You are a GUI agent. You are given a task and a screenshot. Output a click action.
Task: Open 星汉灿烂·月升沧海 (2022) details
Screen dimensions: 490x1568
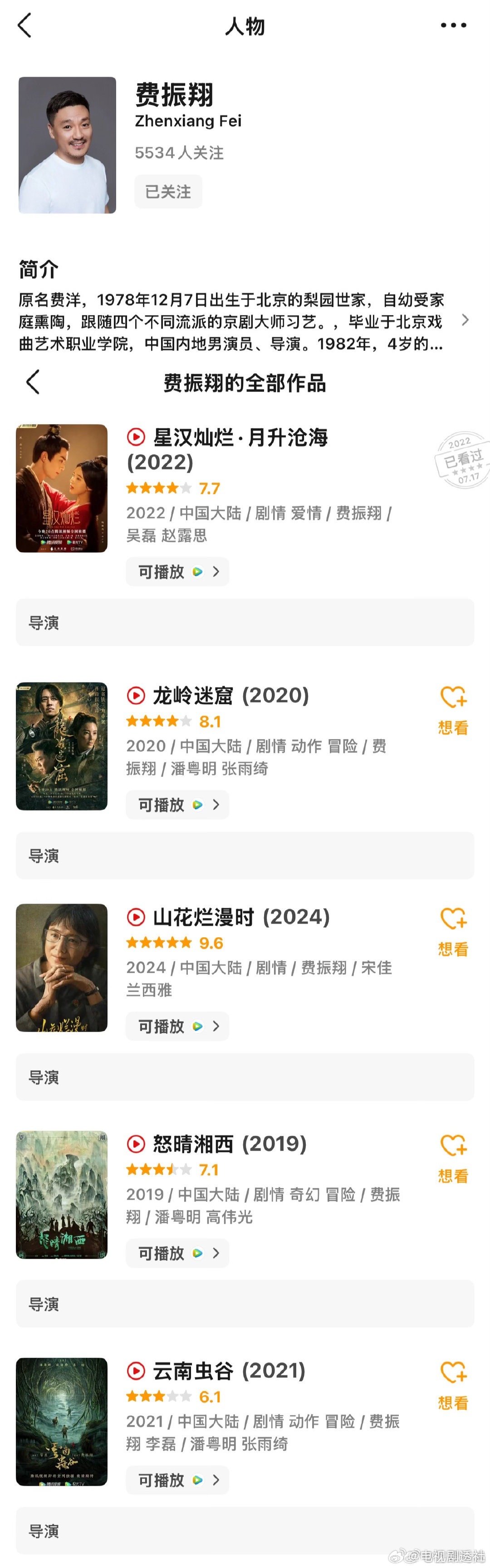240,438
